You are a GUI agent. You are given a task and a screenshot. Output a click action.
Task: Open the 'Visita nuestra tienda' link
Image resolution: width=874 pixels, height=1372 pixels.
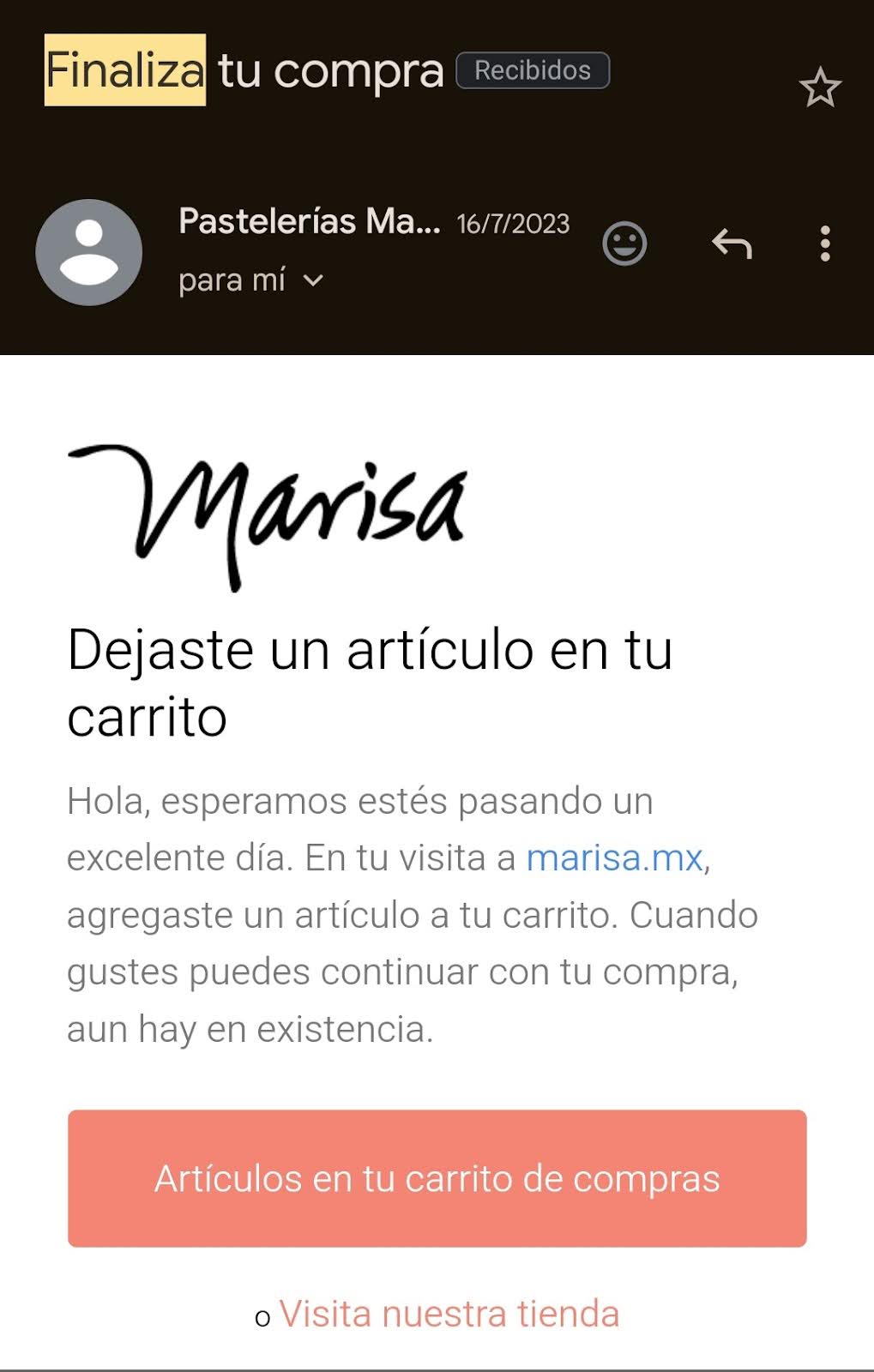coord(449,1314)
